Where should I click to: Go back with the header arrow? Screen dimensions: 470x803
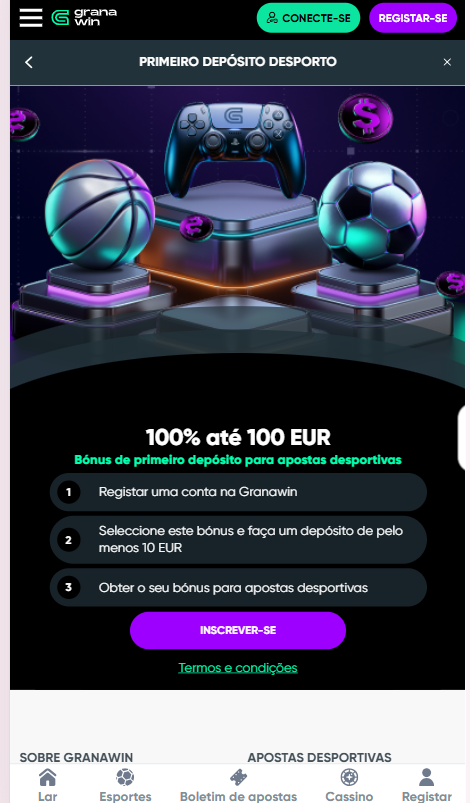29,62
